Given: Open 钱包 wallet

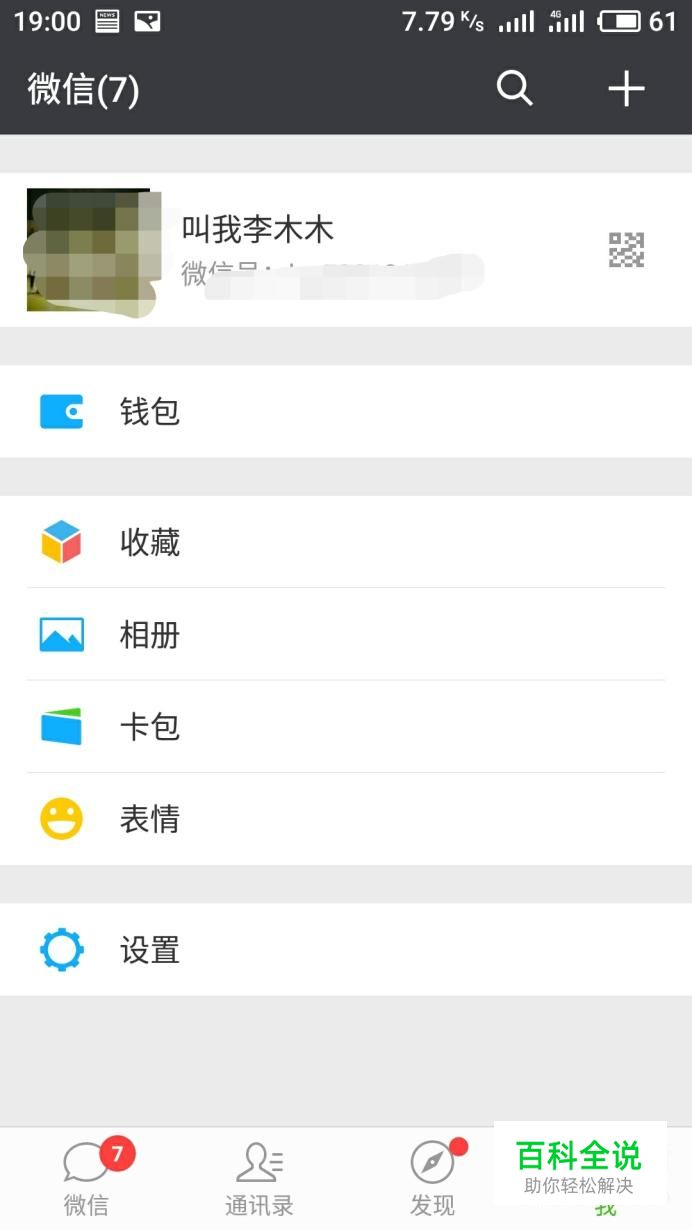Looking at the screenshot, I should [x=345, y=412].
